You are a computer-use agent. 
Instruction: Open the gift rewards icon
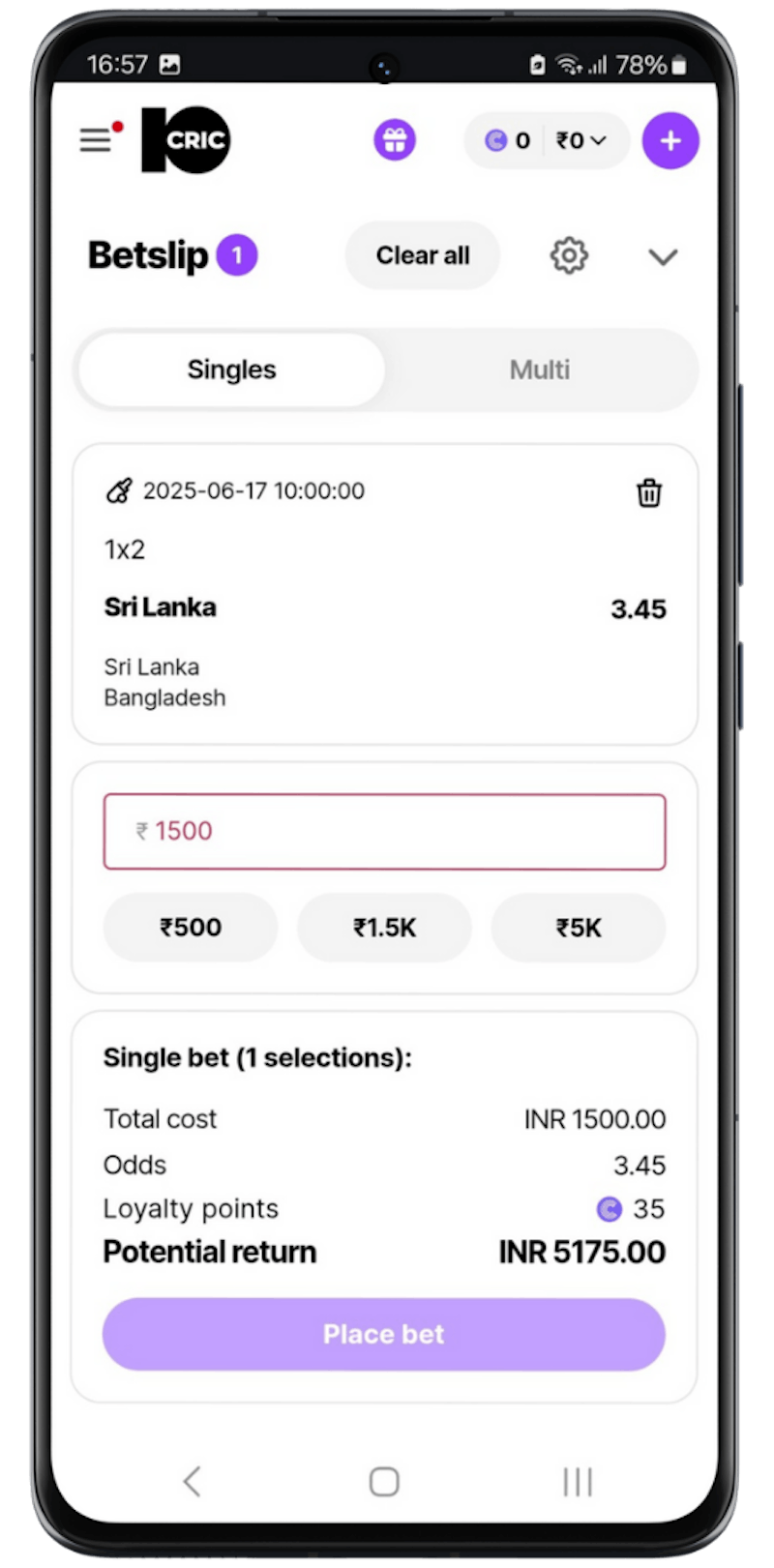(395, 140)
